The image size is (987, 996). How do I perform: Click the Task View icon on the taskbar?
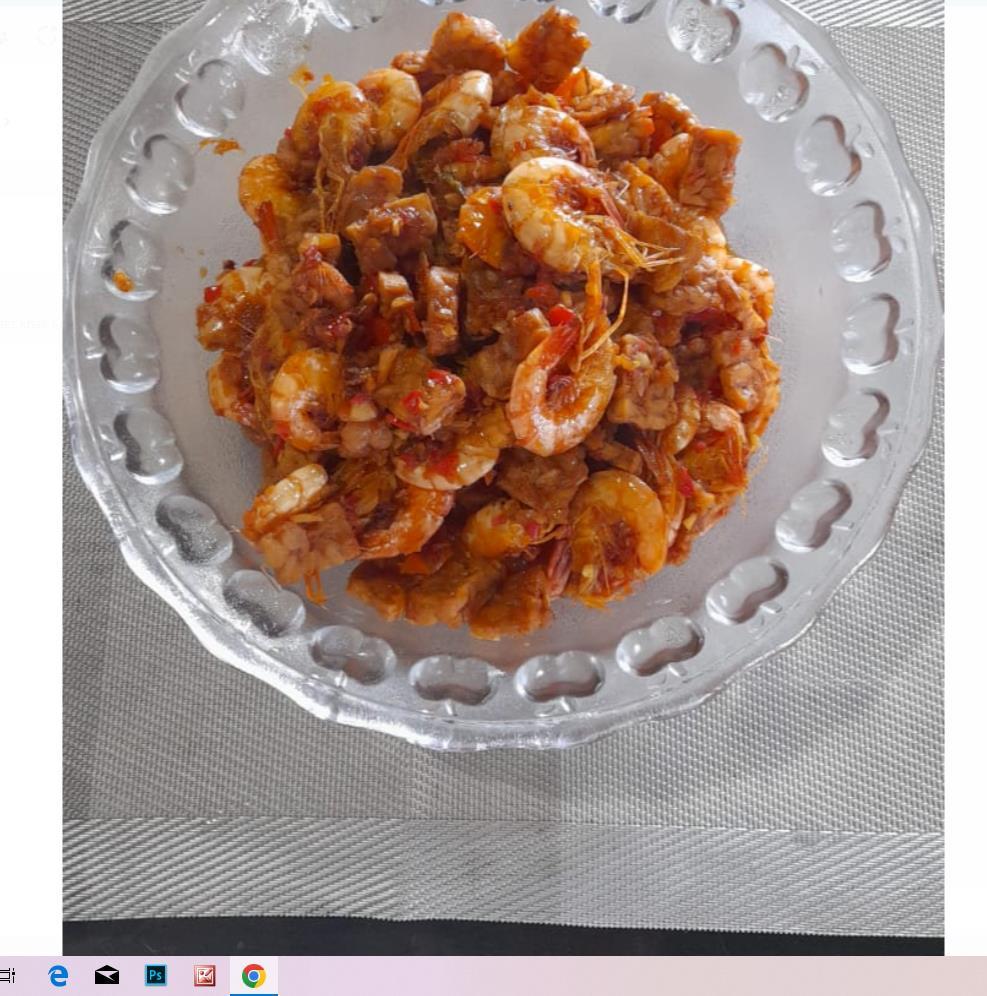point(7,975)
